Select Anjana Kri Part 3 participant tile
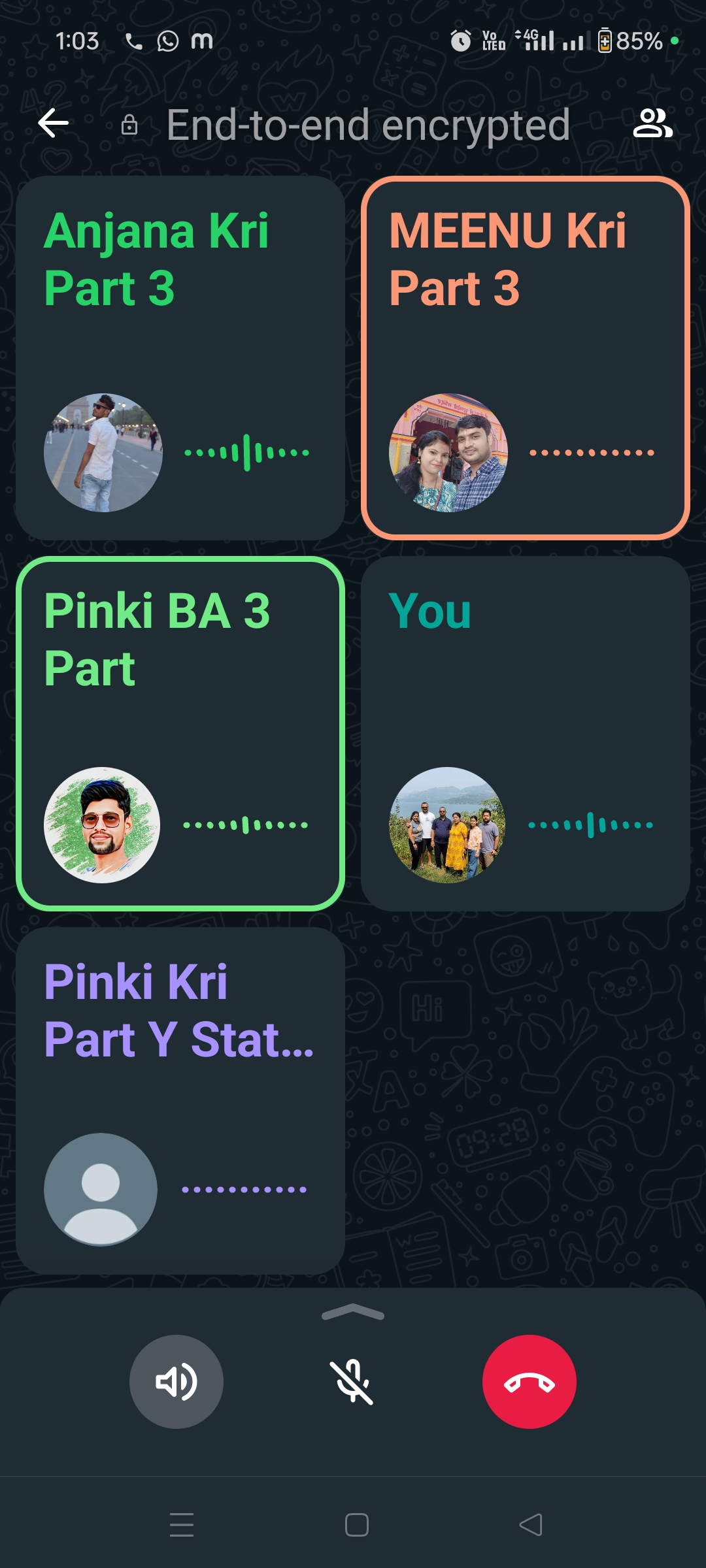The image size is (706, 1568). (x=180, y=358)
